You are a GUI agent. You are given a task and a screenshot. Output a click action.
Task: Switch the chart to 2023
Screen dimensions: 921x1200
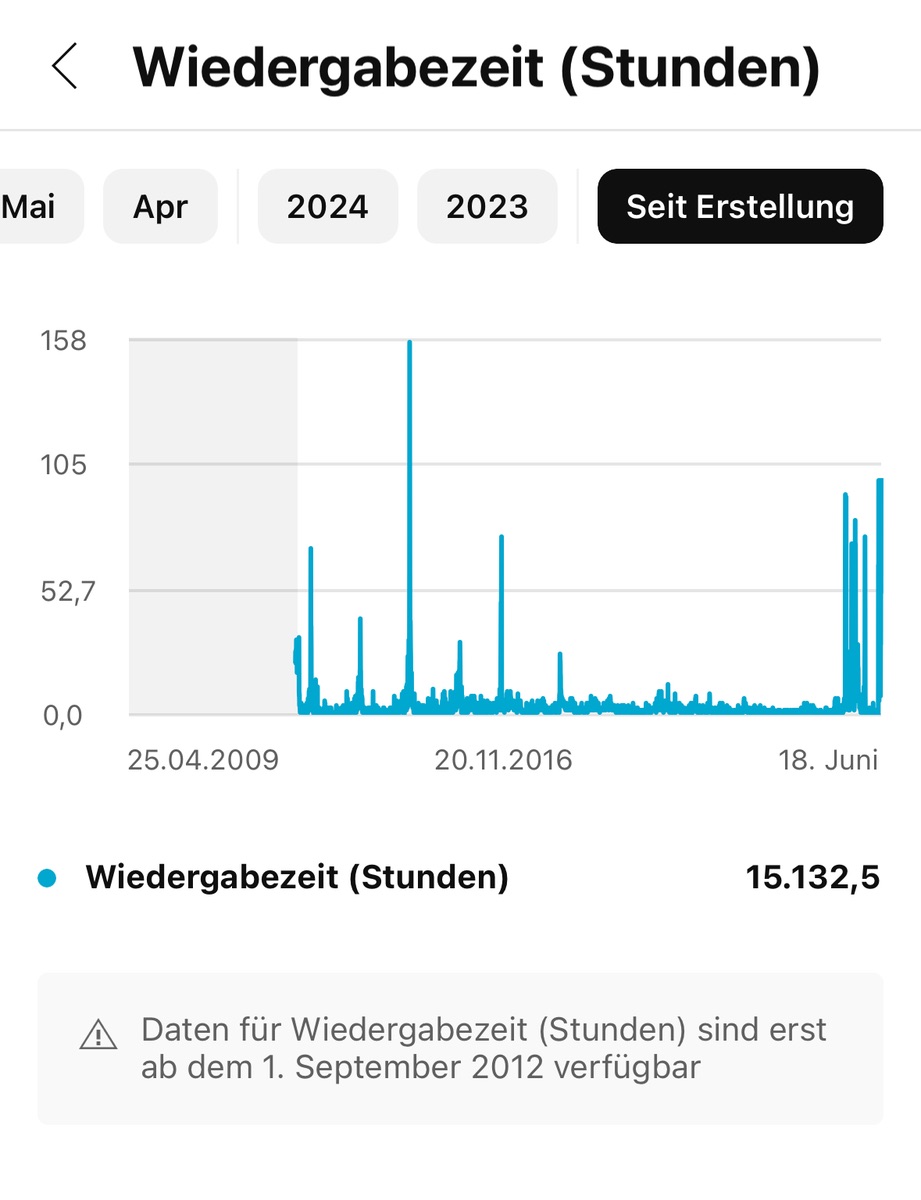(x=487, y=207)
